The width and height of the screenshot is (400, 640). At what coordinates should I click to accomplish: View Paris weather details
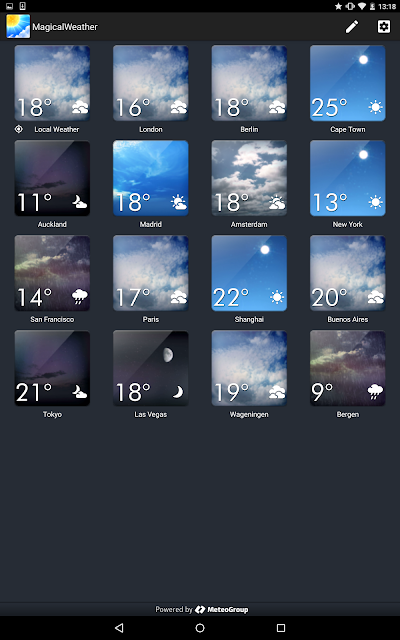151,273
